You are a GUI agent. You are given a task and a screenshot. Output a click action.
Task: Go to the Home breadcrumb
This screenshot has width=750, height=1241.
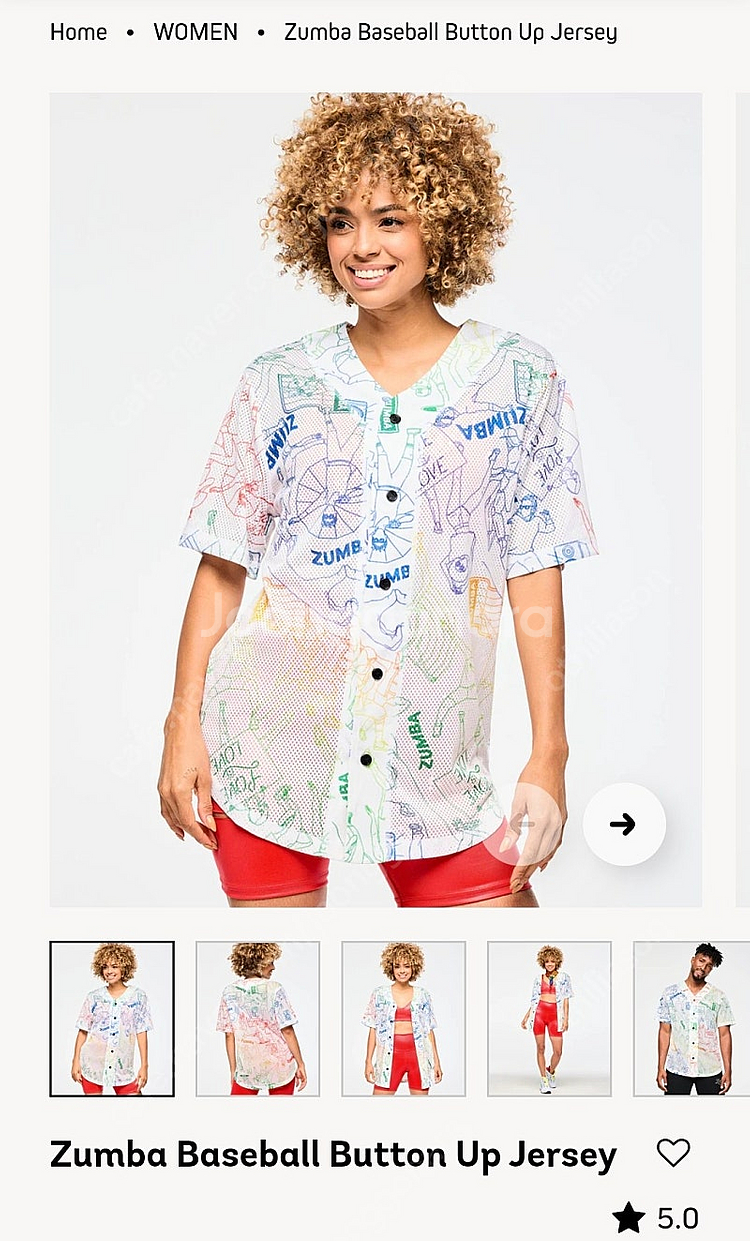pyautogui.click(x=78, y=32)
